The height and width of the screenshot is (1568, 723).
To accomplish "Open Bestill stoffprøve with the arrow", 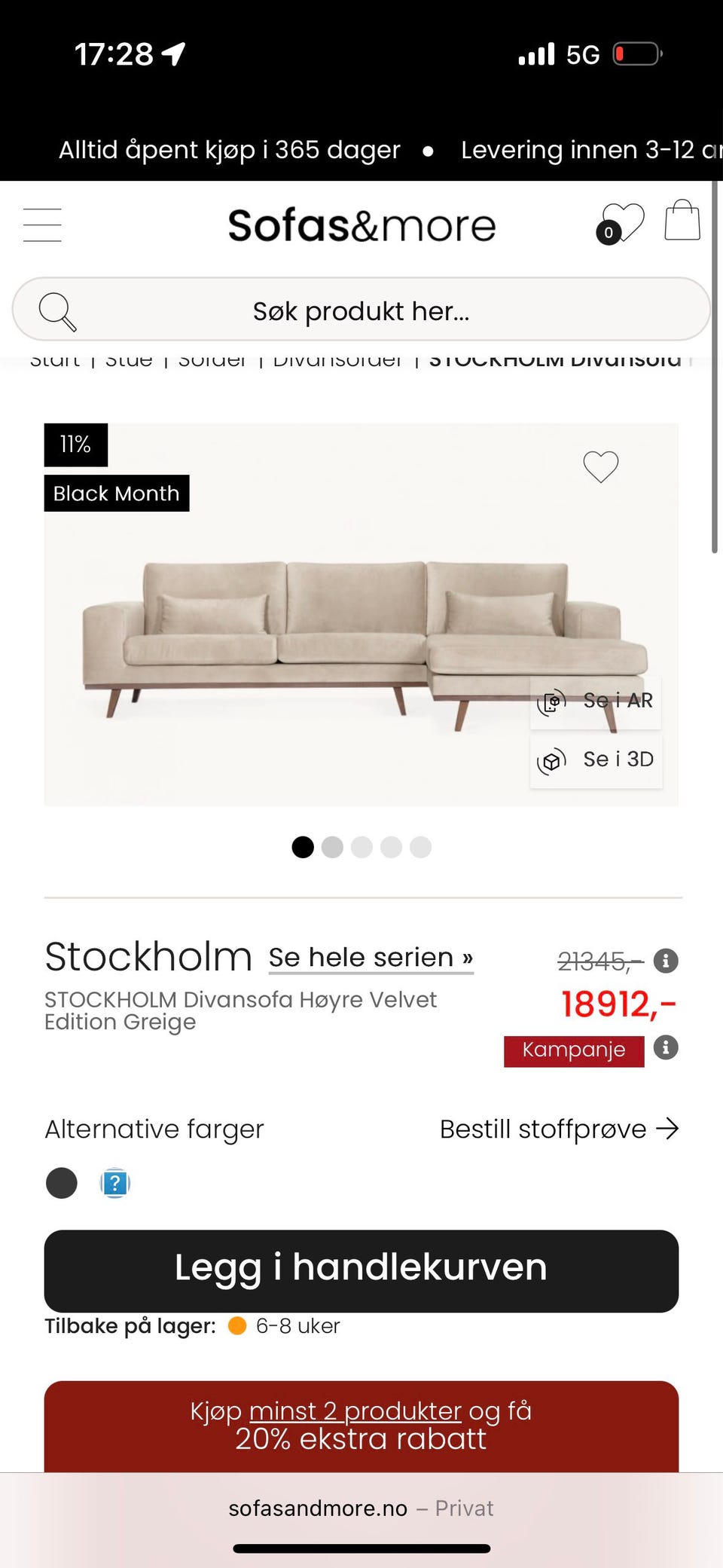I will 669,1129.
